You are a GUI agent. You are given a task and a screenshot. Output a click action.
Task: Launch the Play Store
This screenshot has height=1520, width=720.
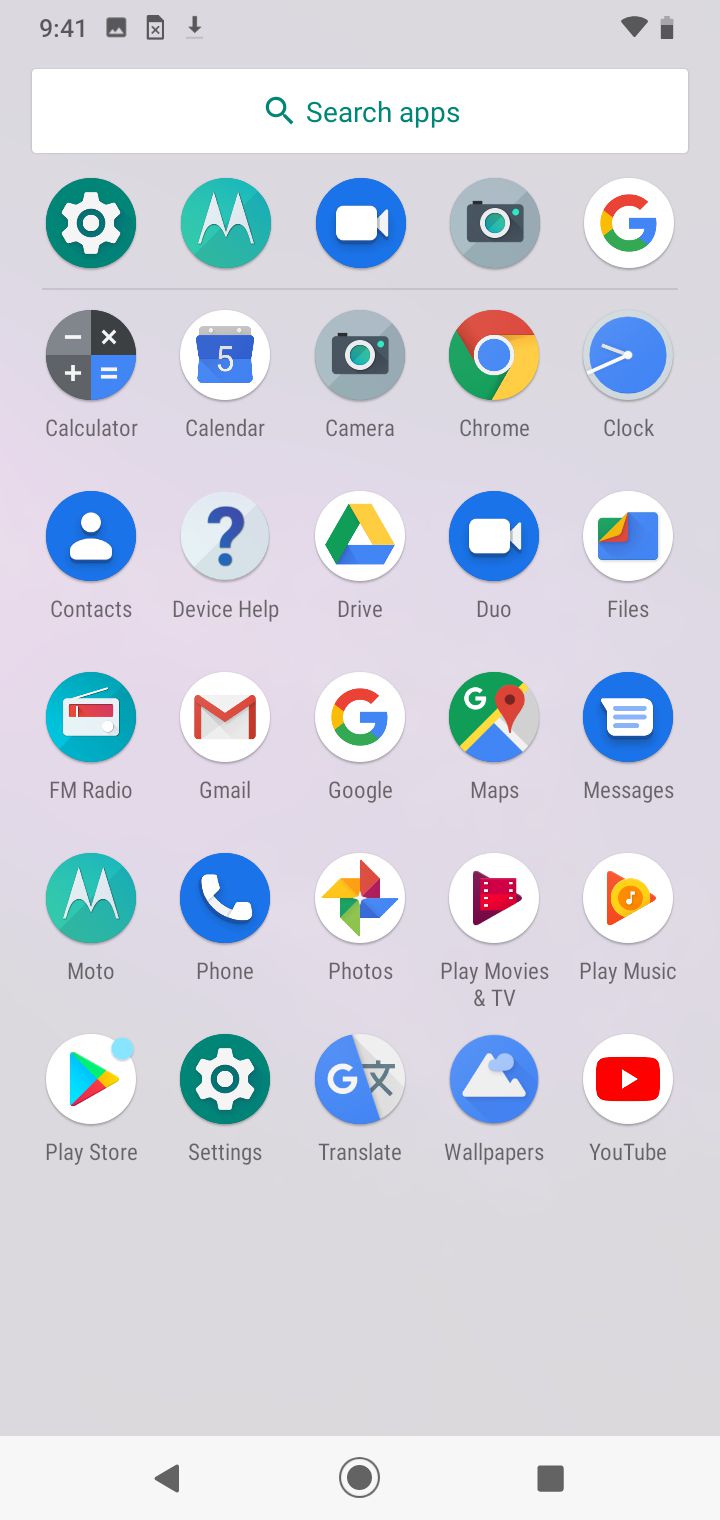91,1080
